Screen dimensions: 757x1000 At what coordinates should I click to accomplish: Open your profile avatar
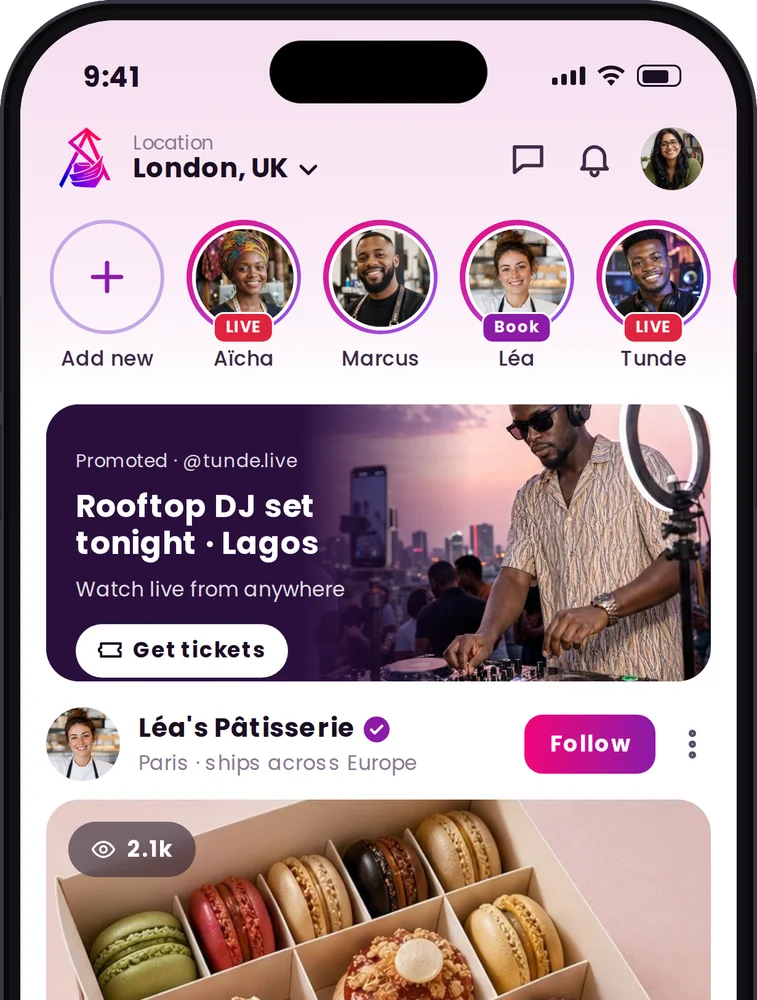[x=672, y=159]
